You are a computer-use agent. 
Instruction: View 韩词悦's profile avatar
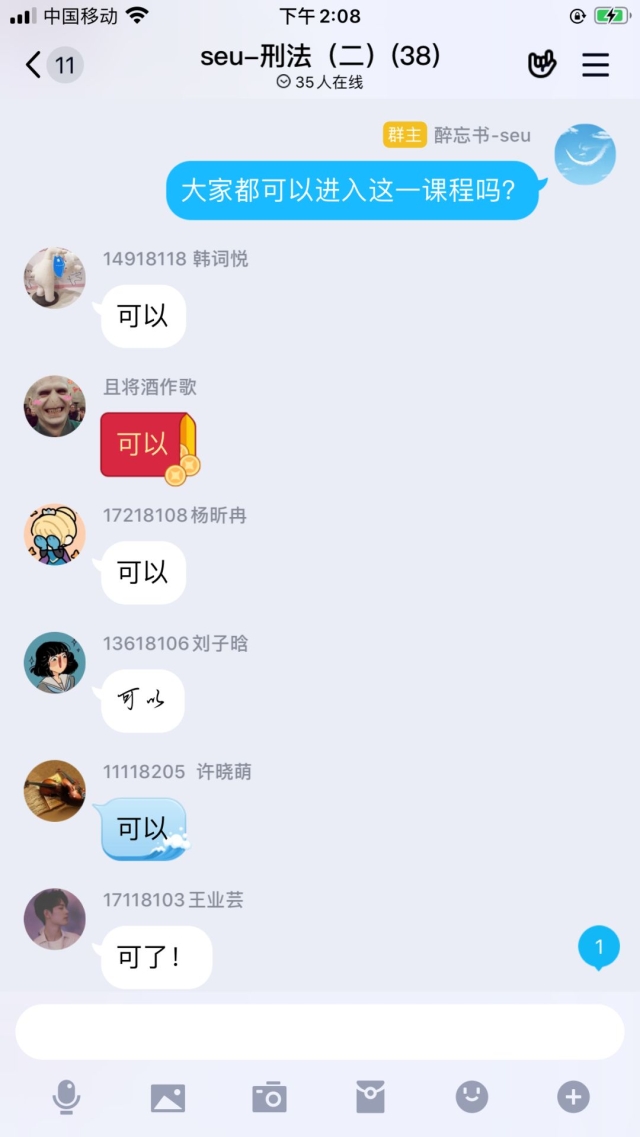click(x=55, y=278)
